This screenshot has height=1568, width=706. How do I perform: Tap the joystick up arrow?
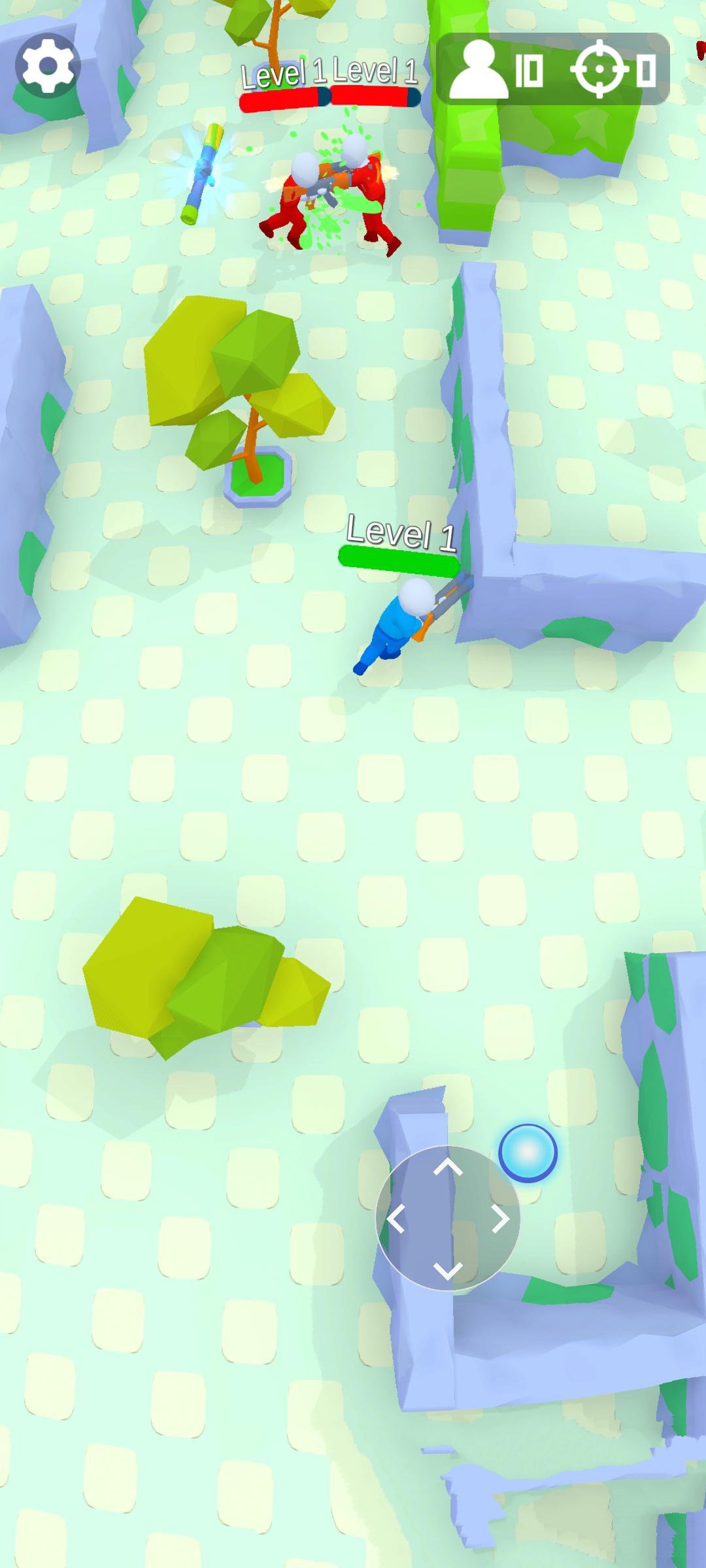[x=448, y=1167]
